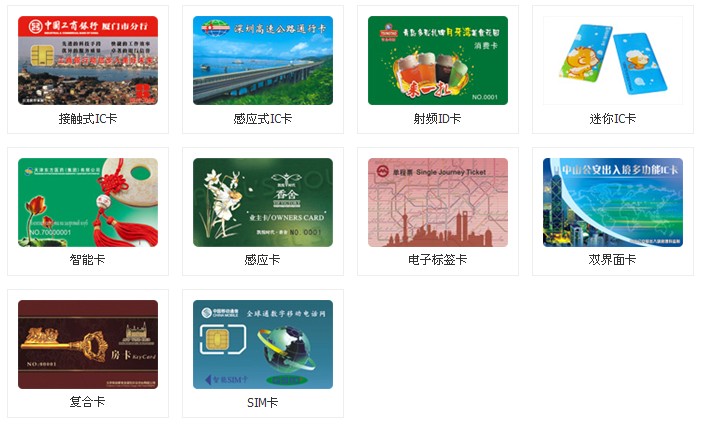View the SIM卡 product
Screen dimensions: 706x428
[x=263, y=345]
